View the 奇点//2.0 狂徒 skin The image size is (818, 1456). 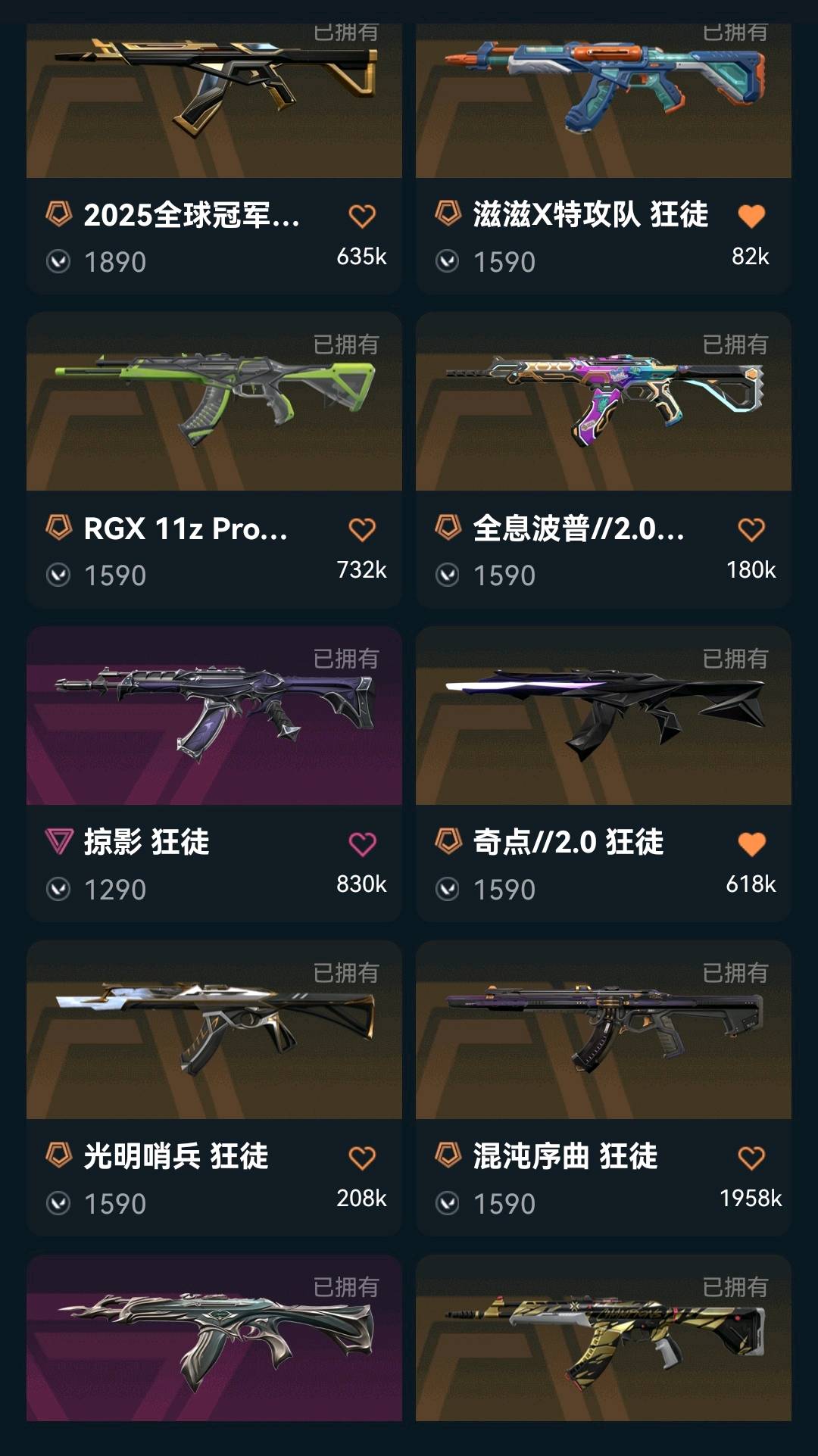(x=603, y=716)
